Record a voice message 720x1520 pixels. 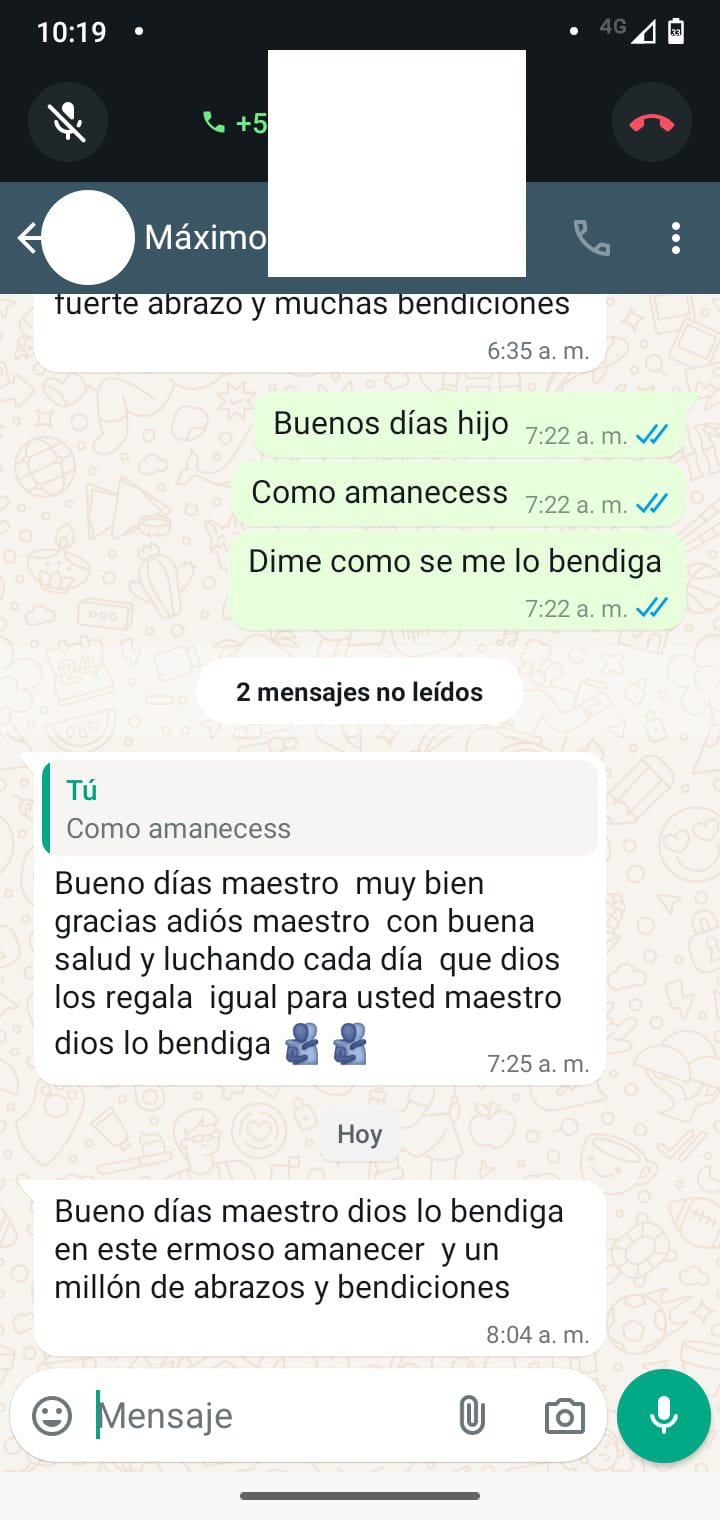click(x=663, y=1415)
